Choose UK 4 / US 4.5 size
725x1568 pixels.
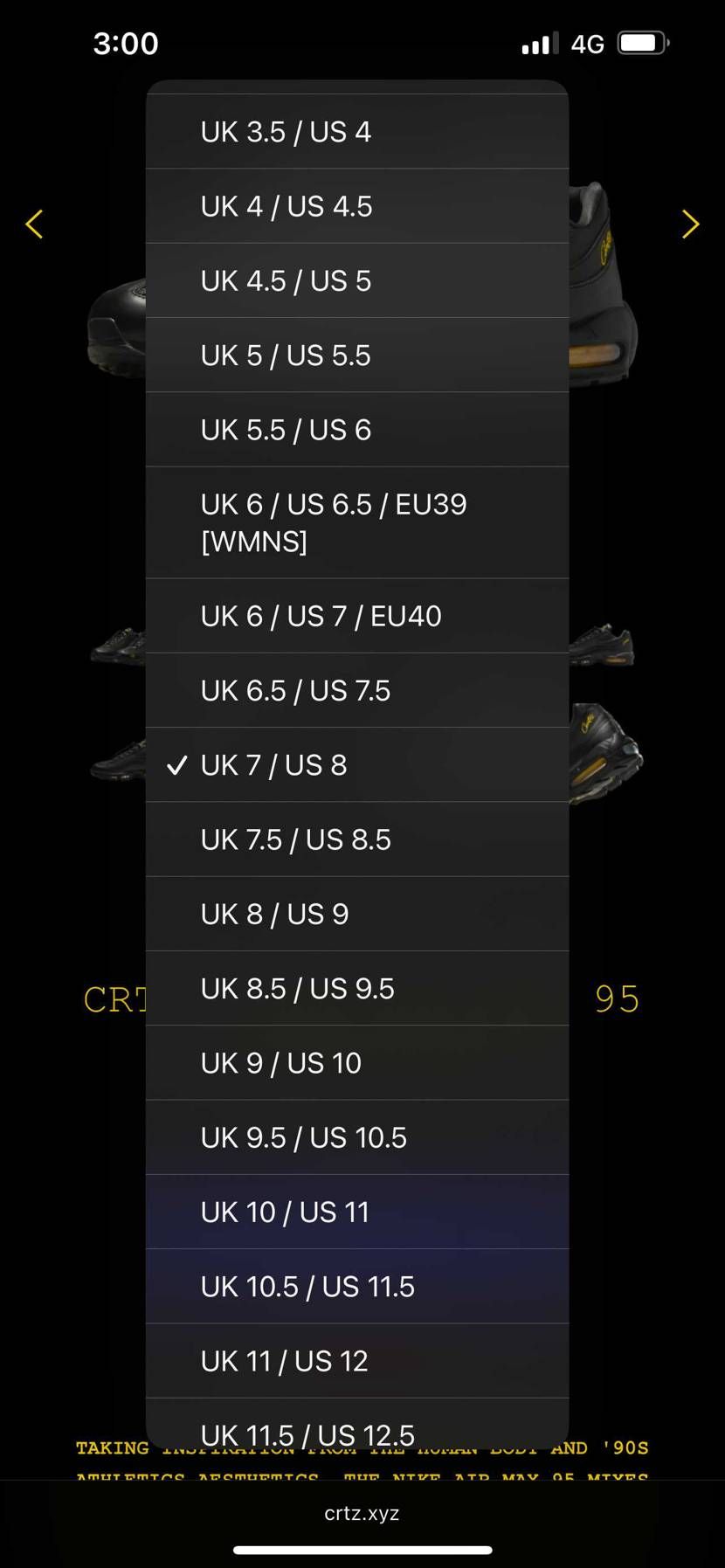[x=356, y=206]
